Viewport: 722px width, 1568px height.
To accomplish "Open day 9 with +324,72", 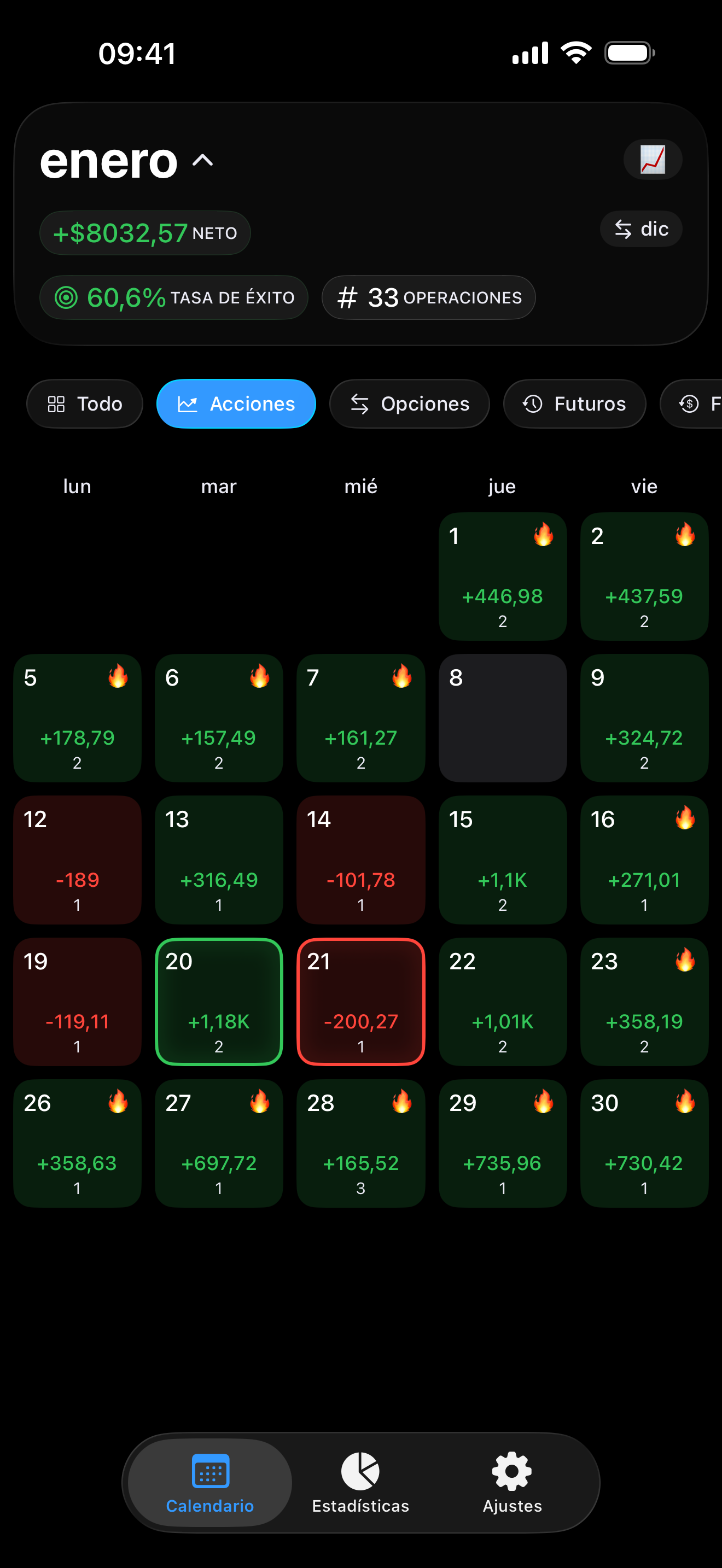I will pos(644,718).
